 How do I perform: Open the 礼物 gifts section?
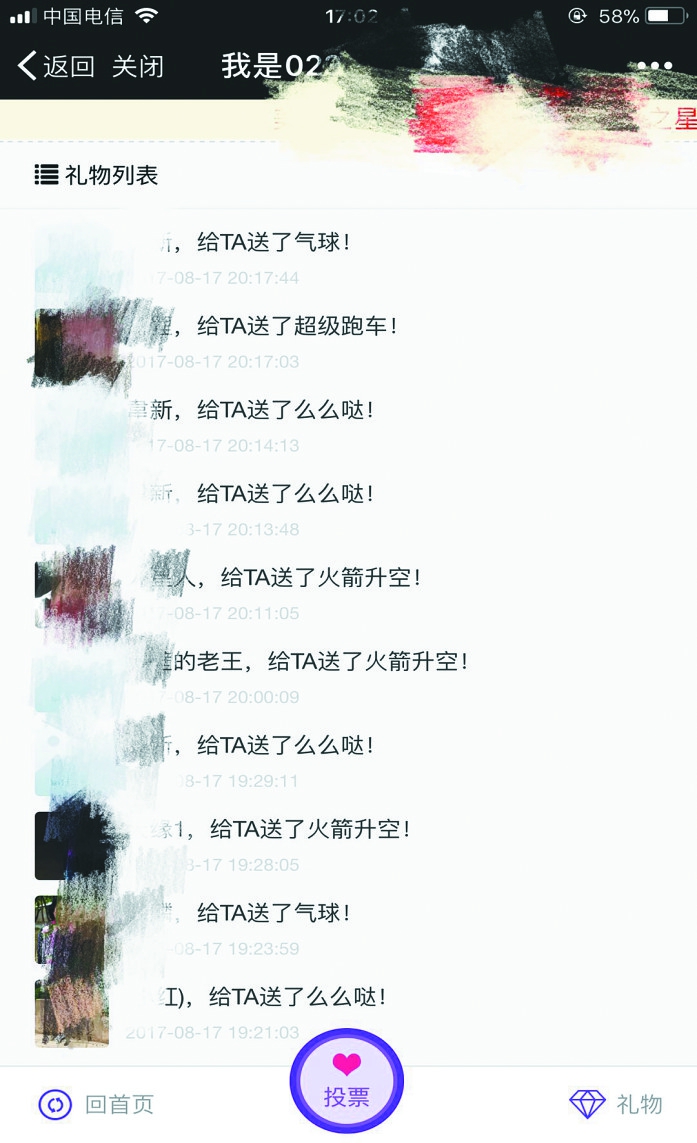(616, 1104)
